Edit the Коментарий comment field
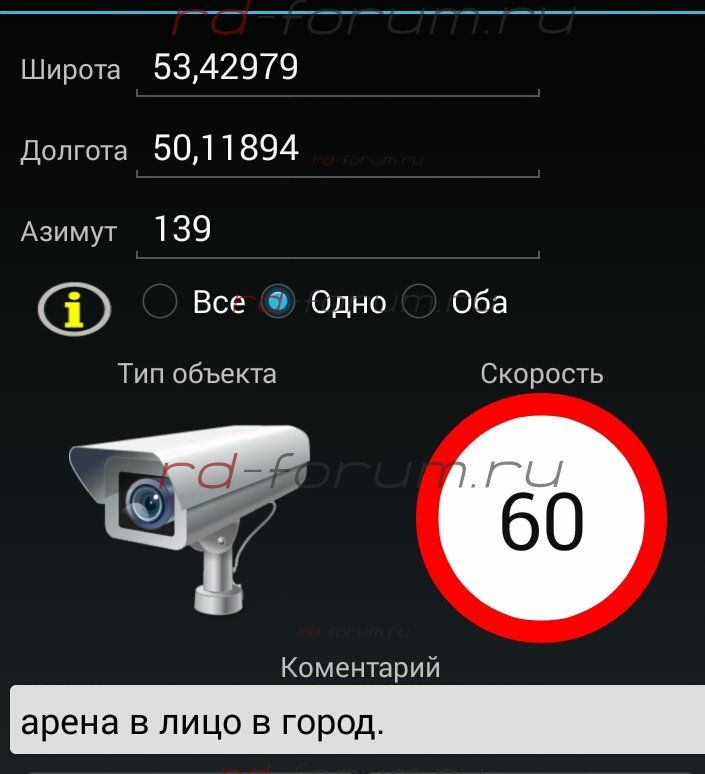 click(x=355, y=722)
